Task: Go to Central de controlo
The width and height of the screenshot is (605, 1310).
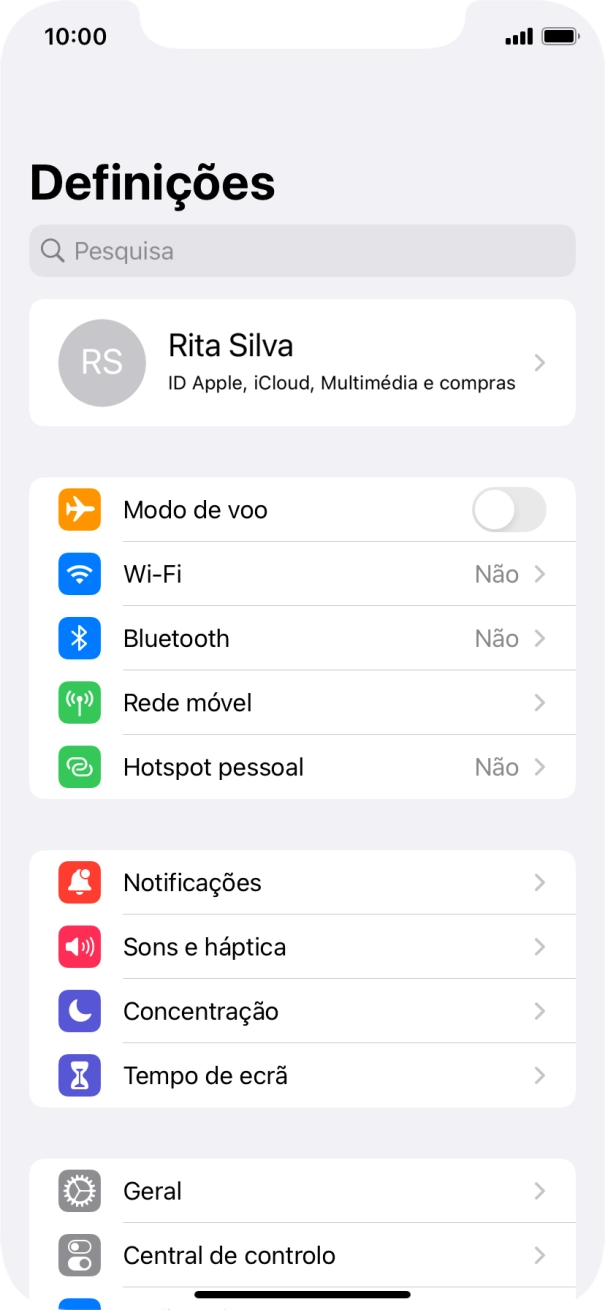Action: 302,1255
